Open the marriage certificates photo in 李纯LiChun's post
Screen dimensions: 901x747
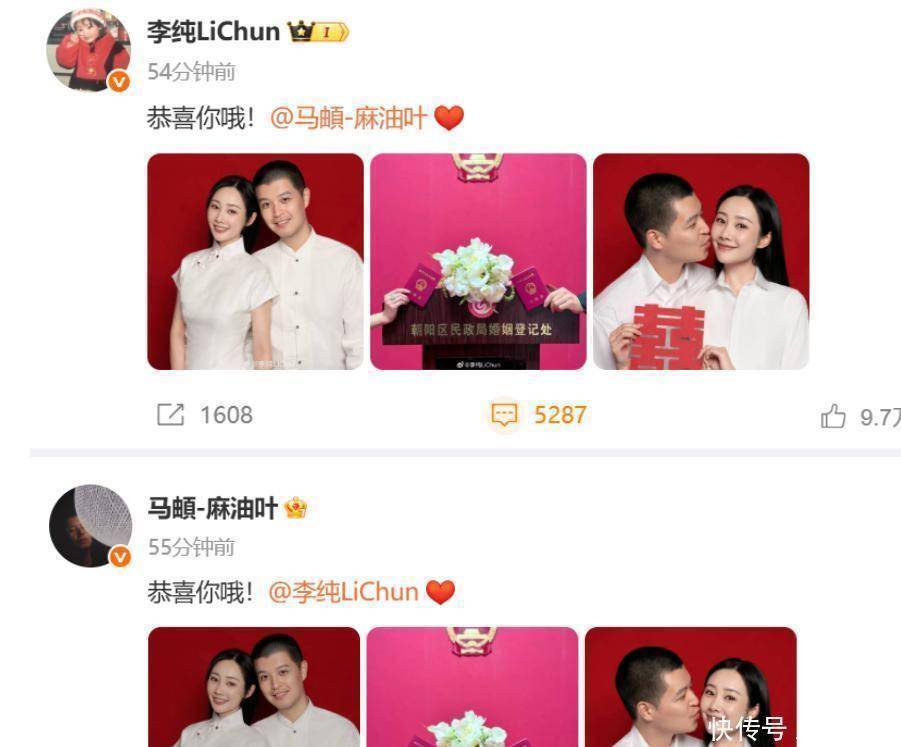point(478,261)
